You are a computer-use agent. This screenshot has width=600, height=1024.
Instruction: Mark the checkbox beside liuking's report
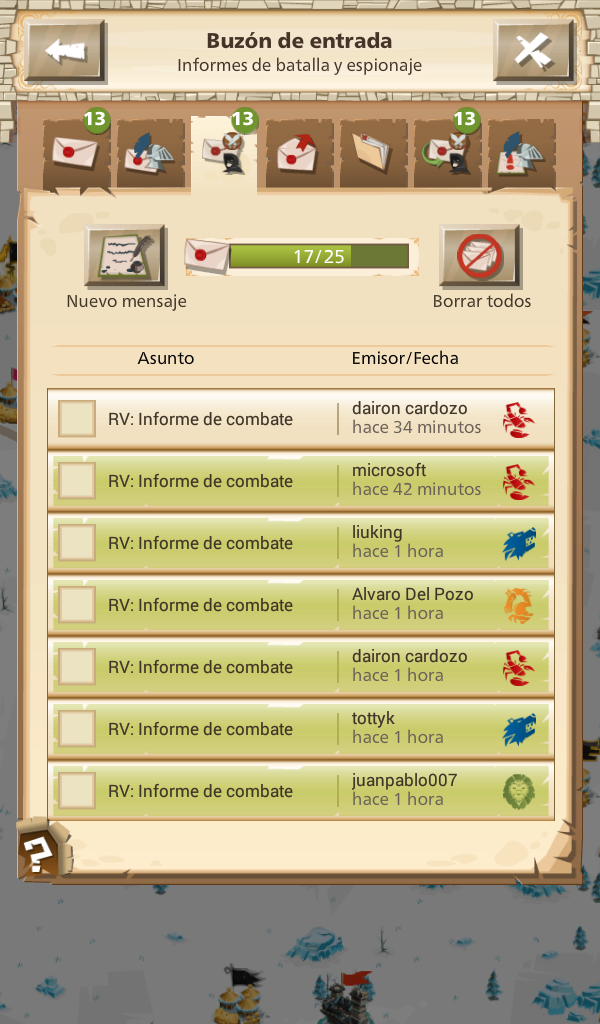[77, 543]
